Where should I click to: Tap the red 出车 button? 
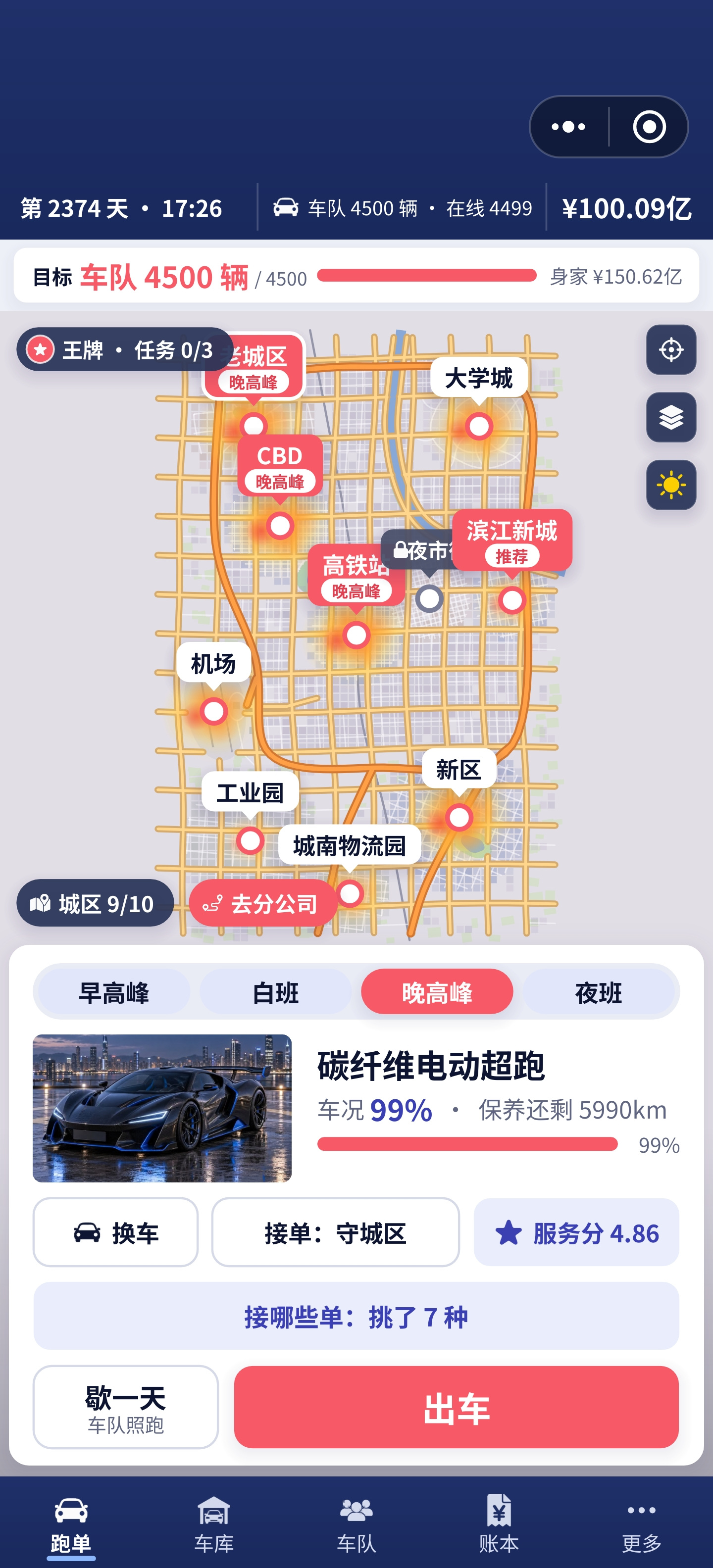[456, 1407]
